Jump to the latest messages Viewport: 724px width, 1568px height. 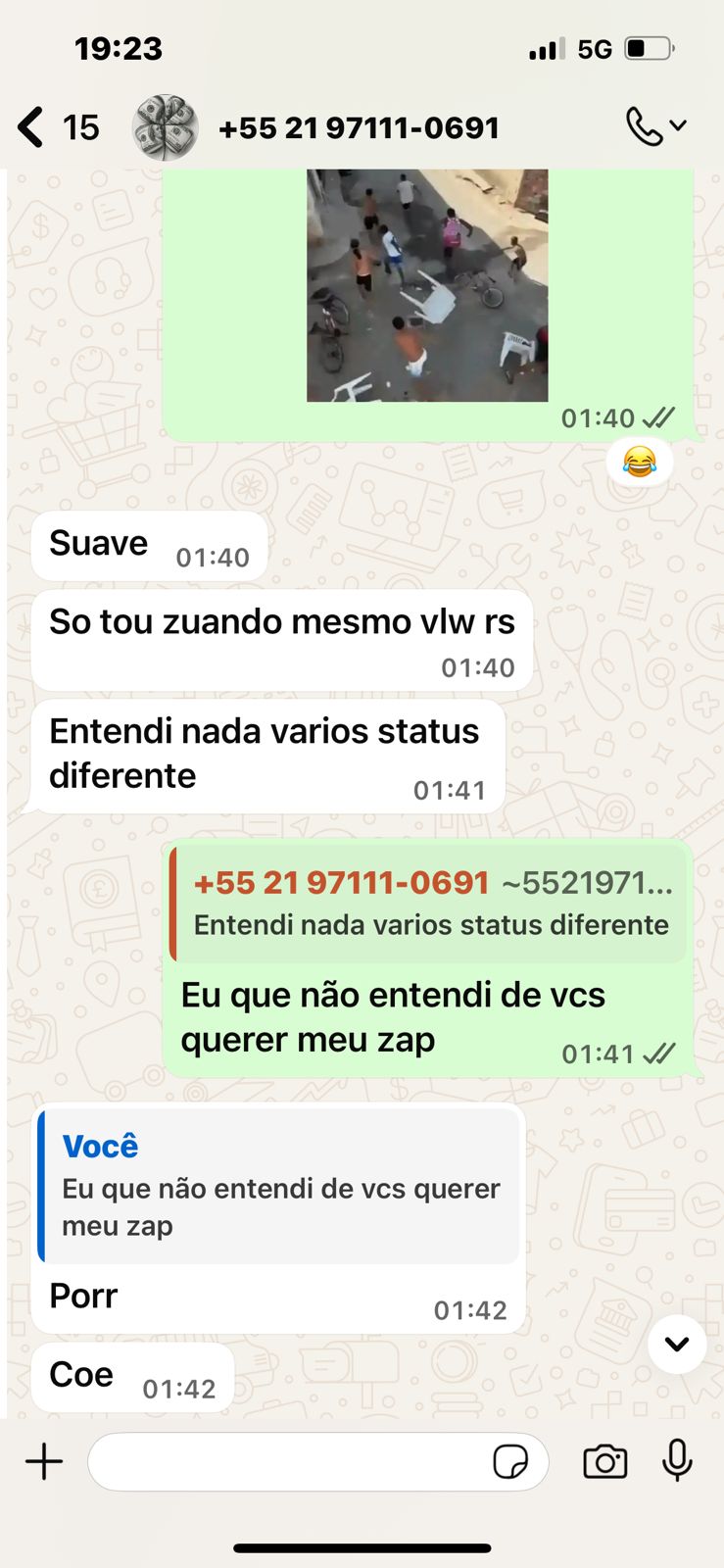tap(677, 1344)
